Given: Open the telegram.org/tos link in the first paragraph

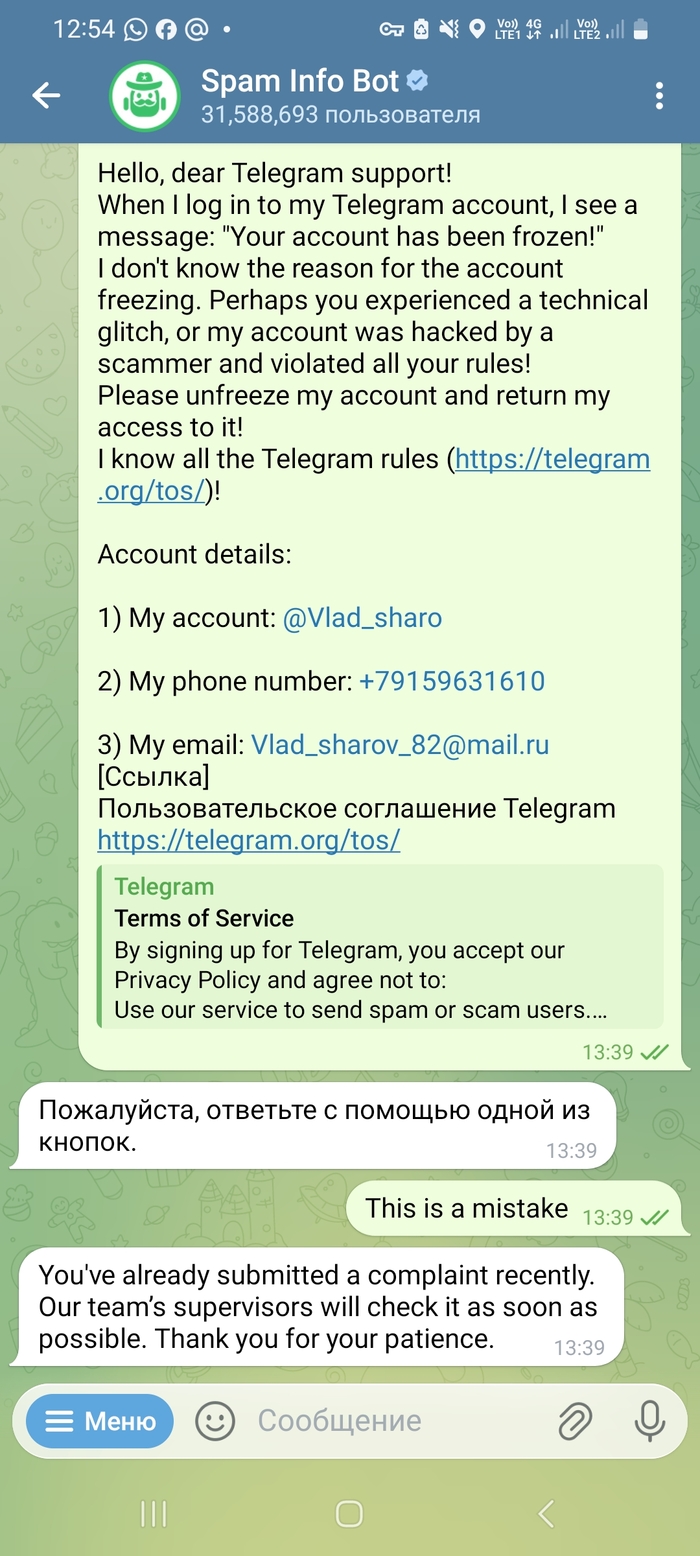Looking at the screenshot, I should pos(552,460).
